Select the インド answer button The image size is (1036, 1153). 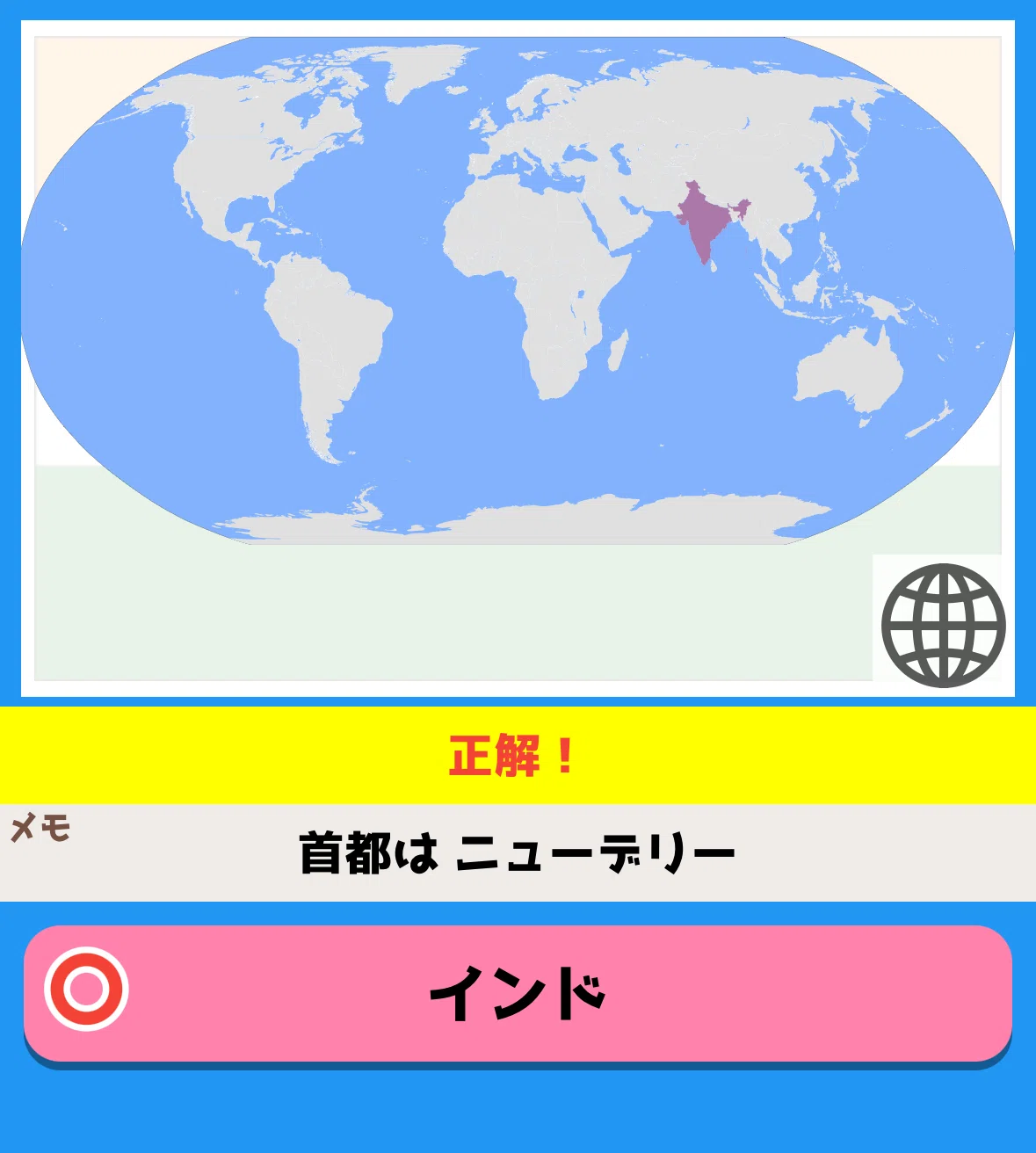click(x=518, y=994)
